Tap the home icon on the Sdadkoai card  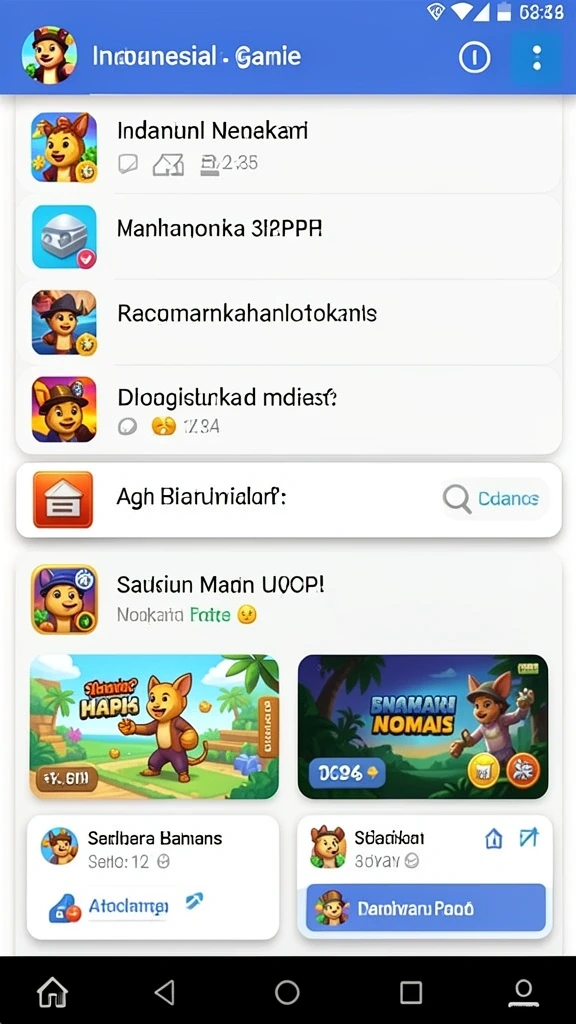click(x=494, y=838)
